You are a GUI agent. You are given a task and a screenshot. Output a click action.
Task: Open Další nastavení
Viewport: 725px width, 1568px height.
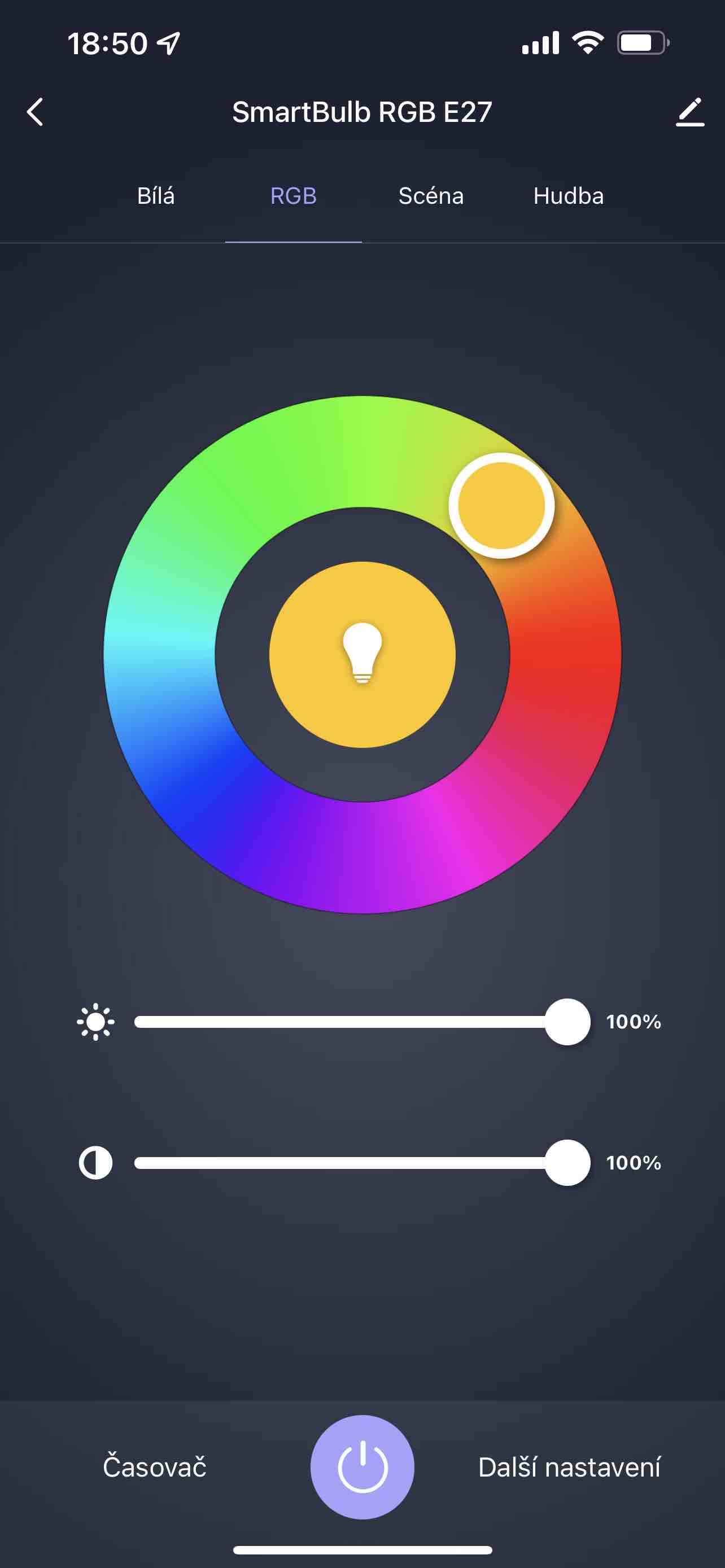coord(569,1467)
